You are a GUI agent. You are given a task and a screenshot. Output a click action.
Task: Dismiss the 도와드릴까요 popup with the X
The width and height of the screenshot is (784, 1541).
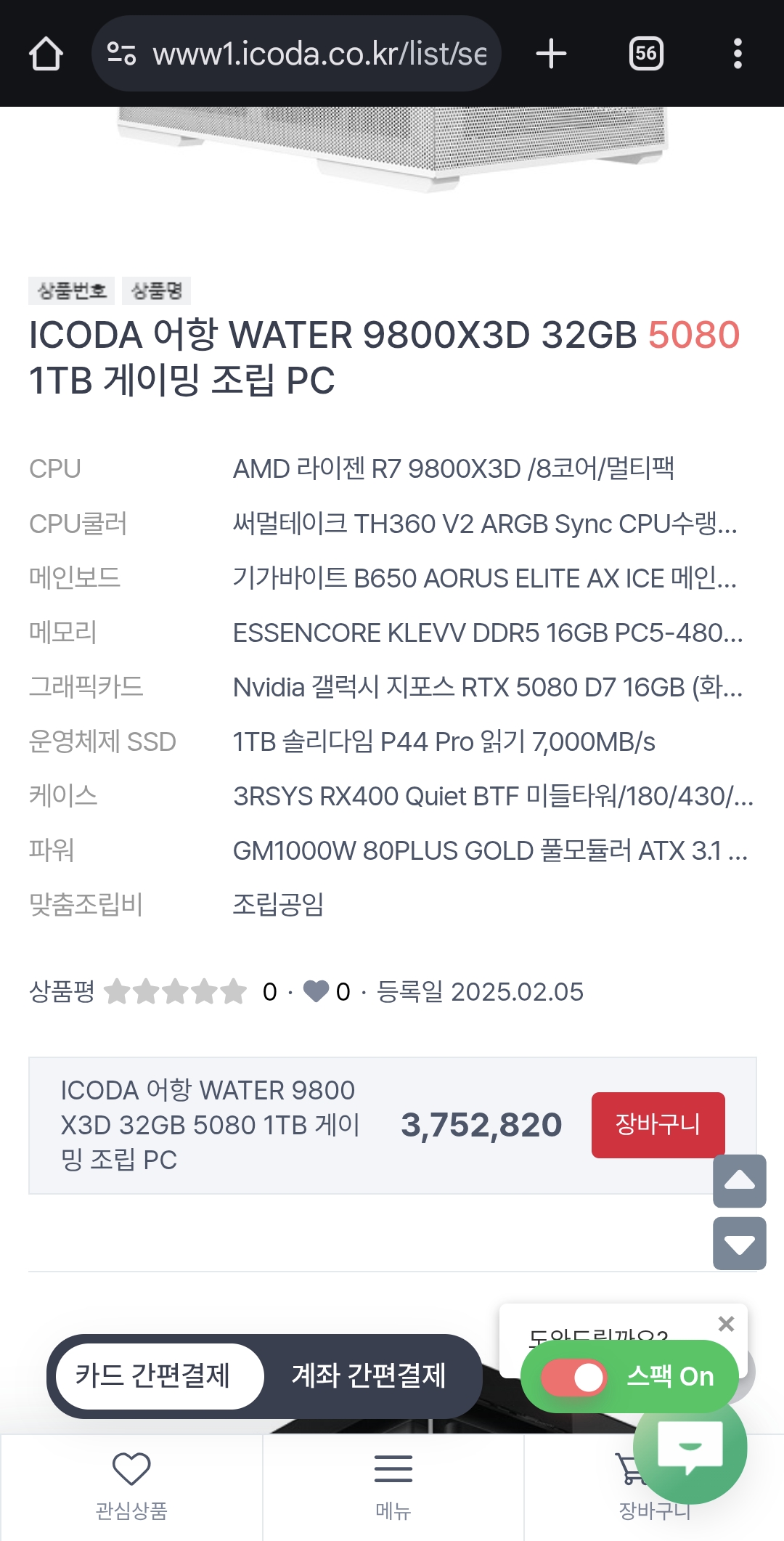point(726,1324)
